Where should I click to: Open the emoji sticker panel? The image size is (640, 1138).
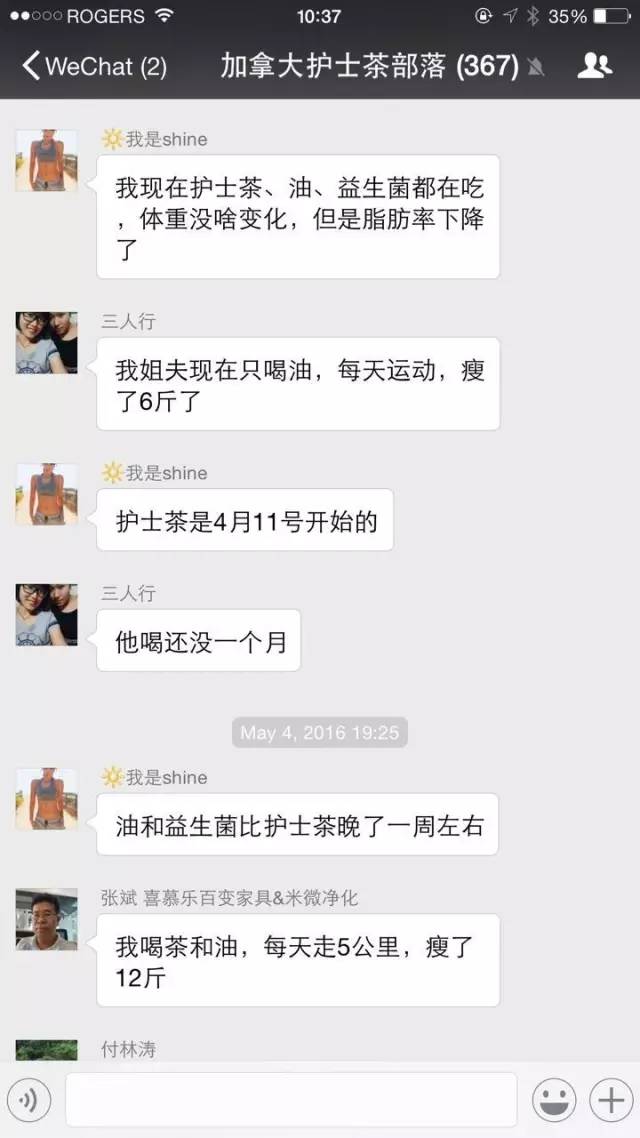pos(554,1100)
